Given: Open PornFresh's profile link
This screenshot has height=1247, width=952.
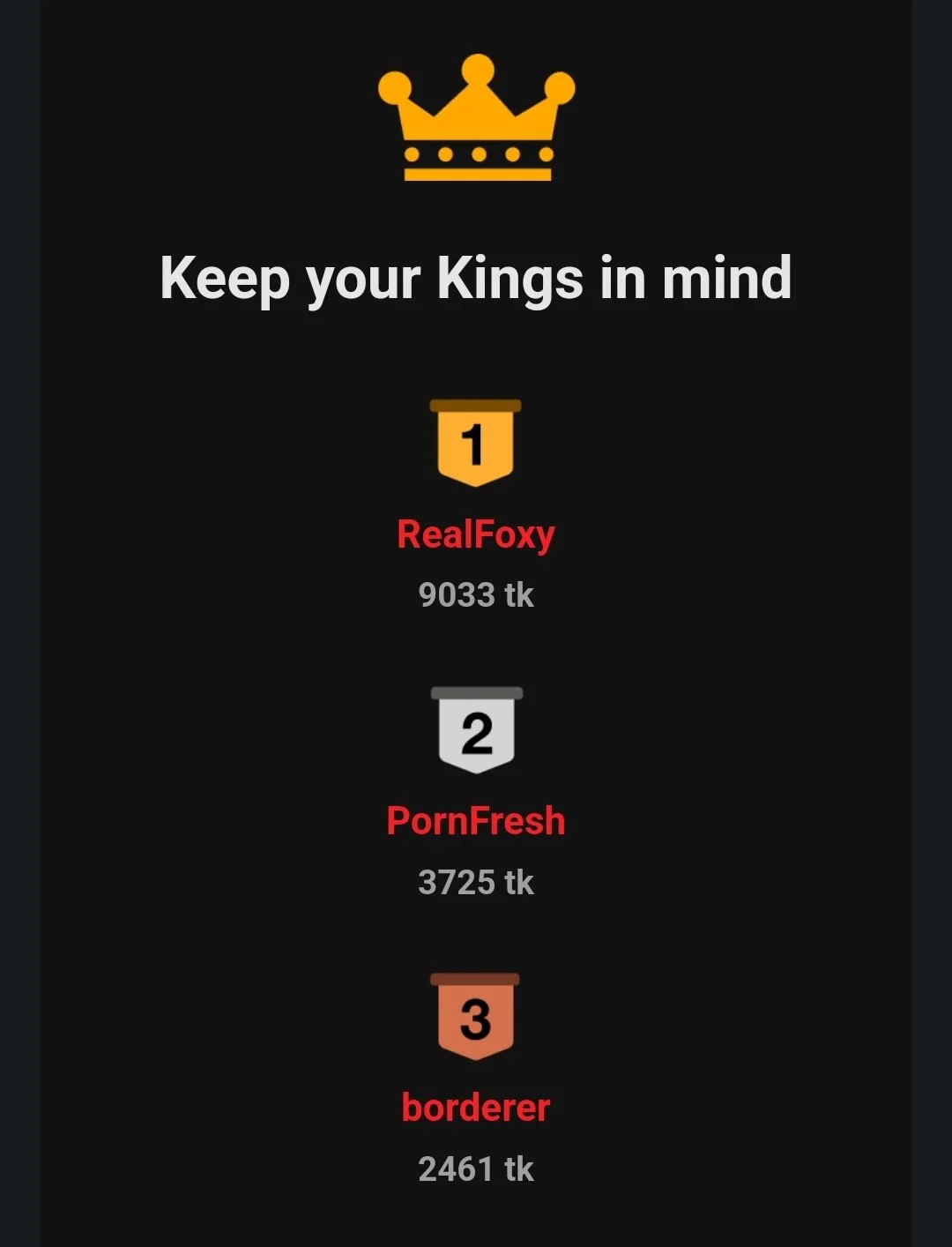Looking at the screenshot, I should pos(475,821).
